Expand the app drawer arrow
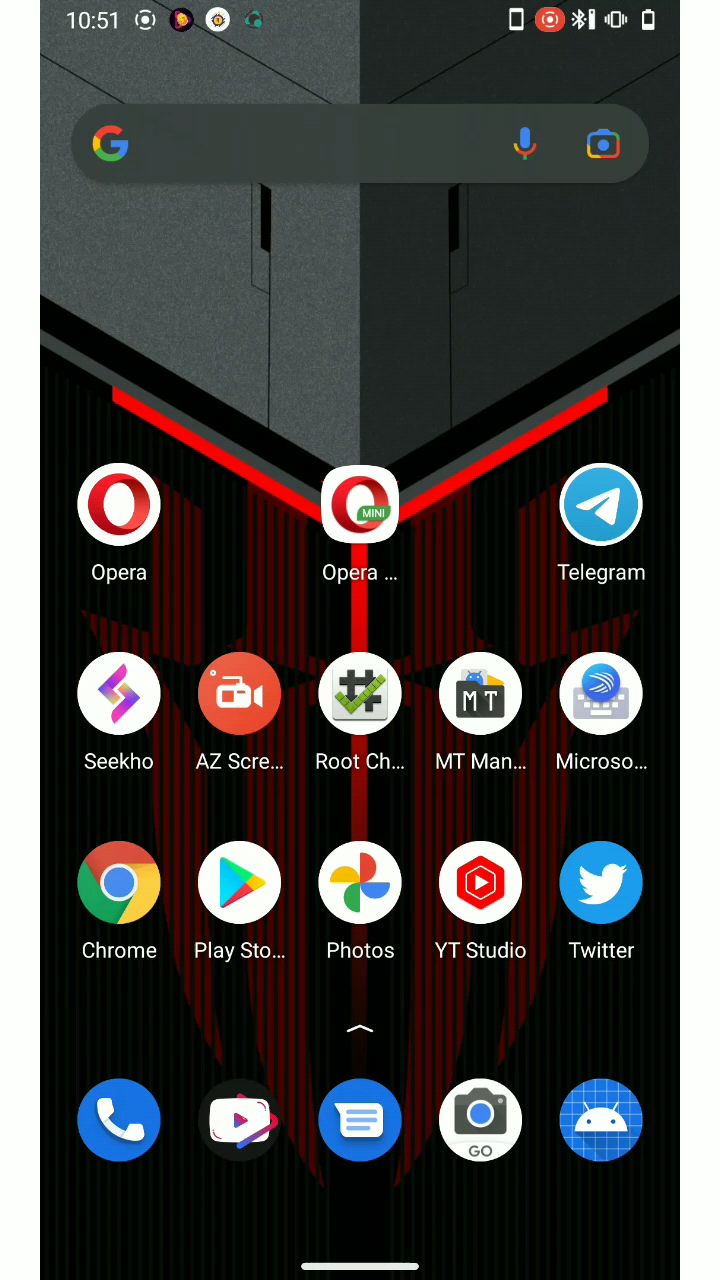This screenshot has height=1280, width=720. (x=360, y=1028)
